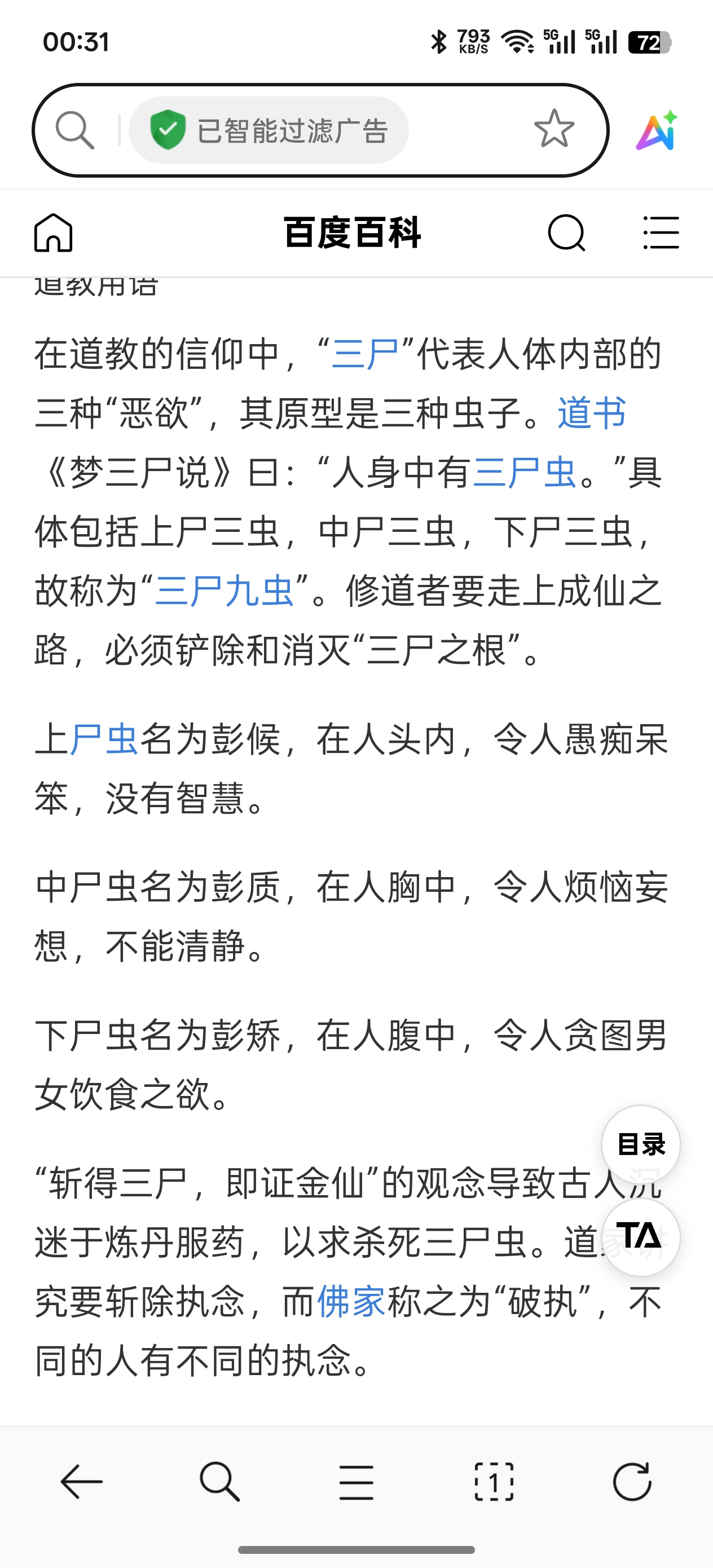
Task: Open the browser menu in bottom toolbar
Action: 357,1482
